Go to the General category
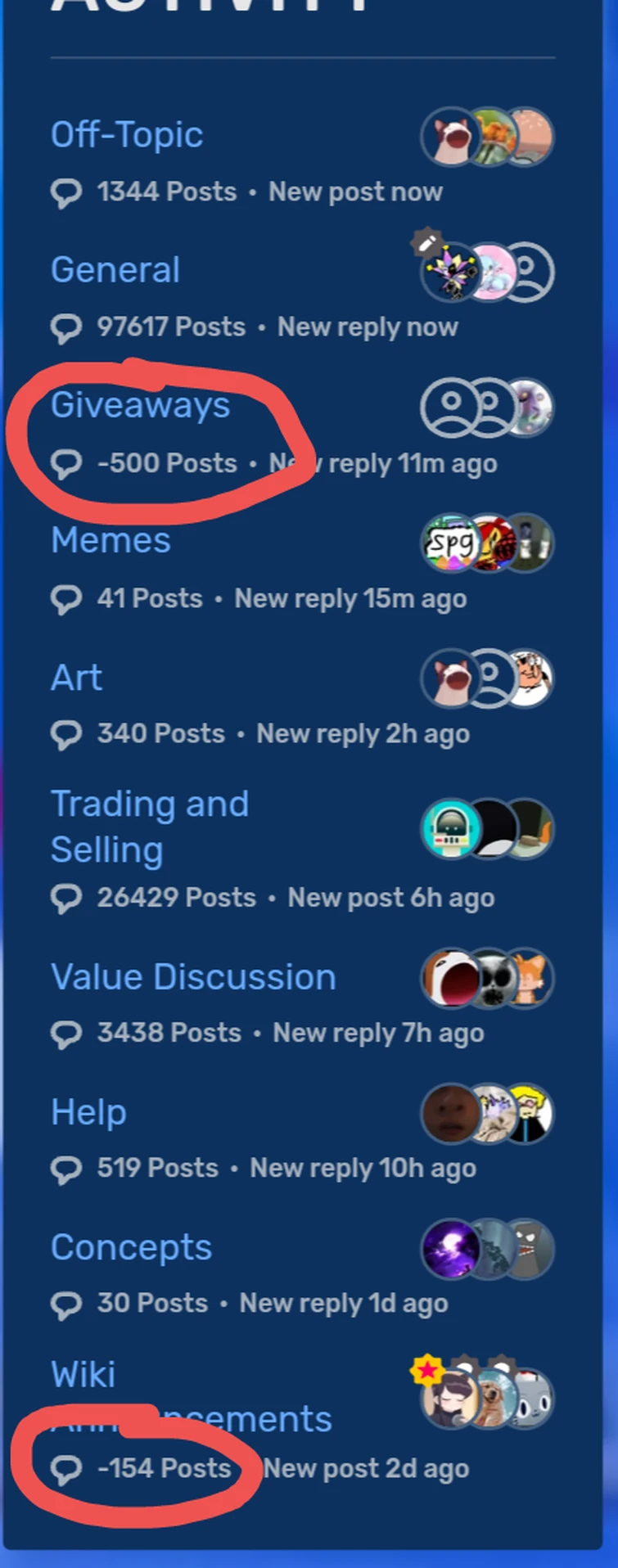This screenshot has height=1568, width=618. coord(115,270)
